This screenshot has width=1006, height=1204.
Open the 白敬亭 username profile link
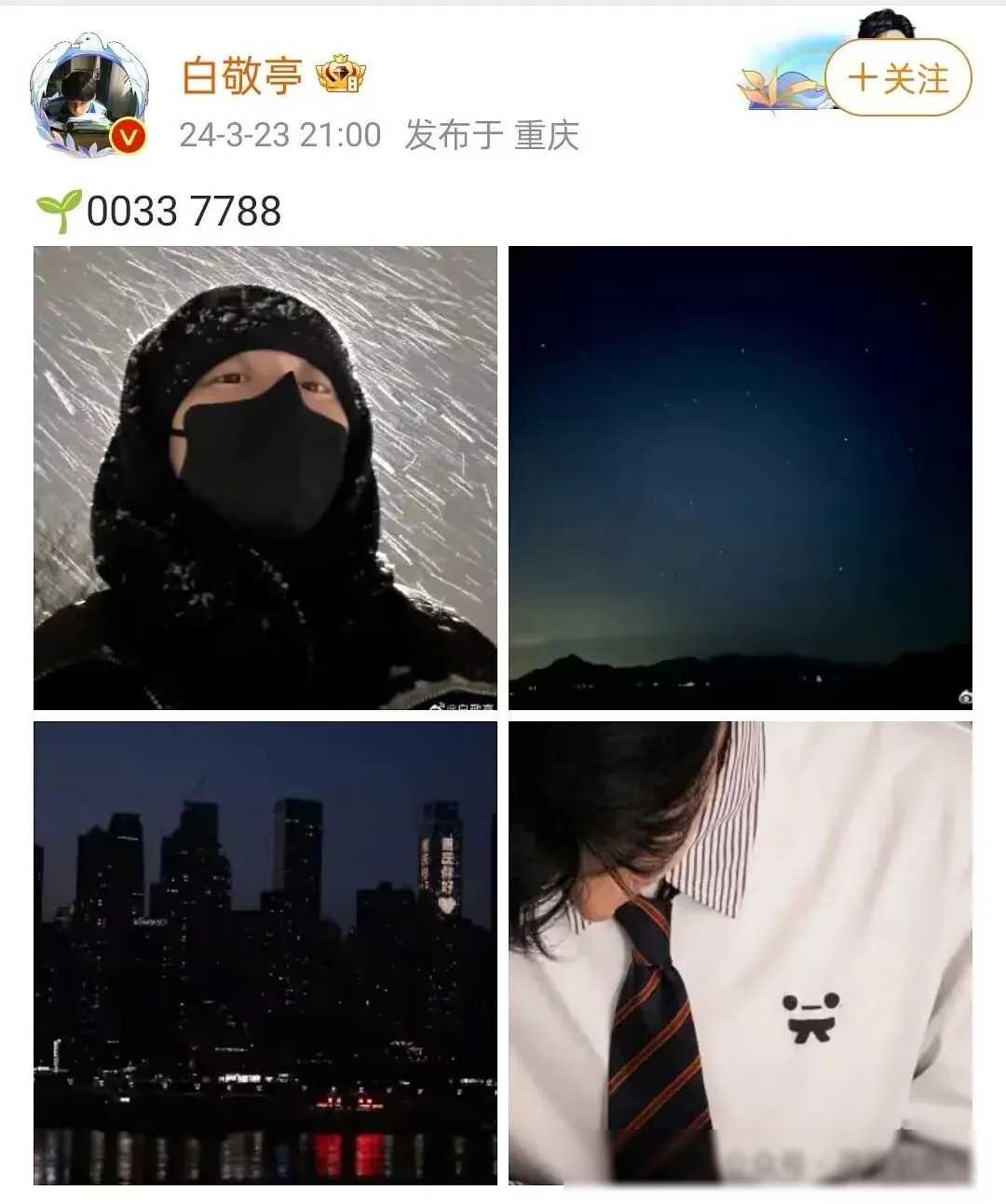click(242, 75)
